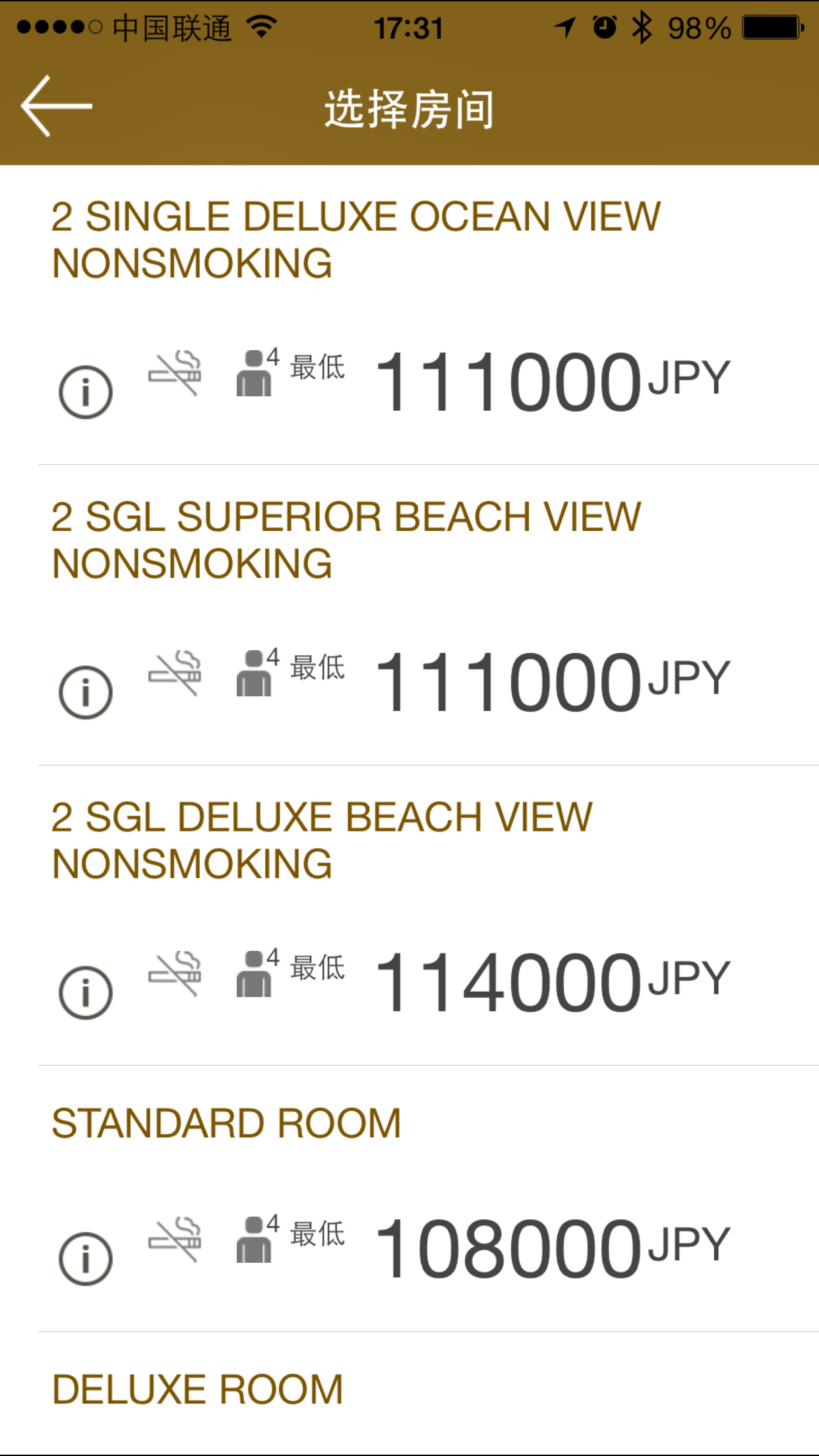Viewport: 819px width, 1456px height.
Task: Select 2 Single Deluxe Ocean View Nonsmoking room
Action: pyautogui.click(x=356, y=241)
